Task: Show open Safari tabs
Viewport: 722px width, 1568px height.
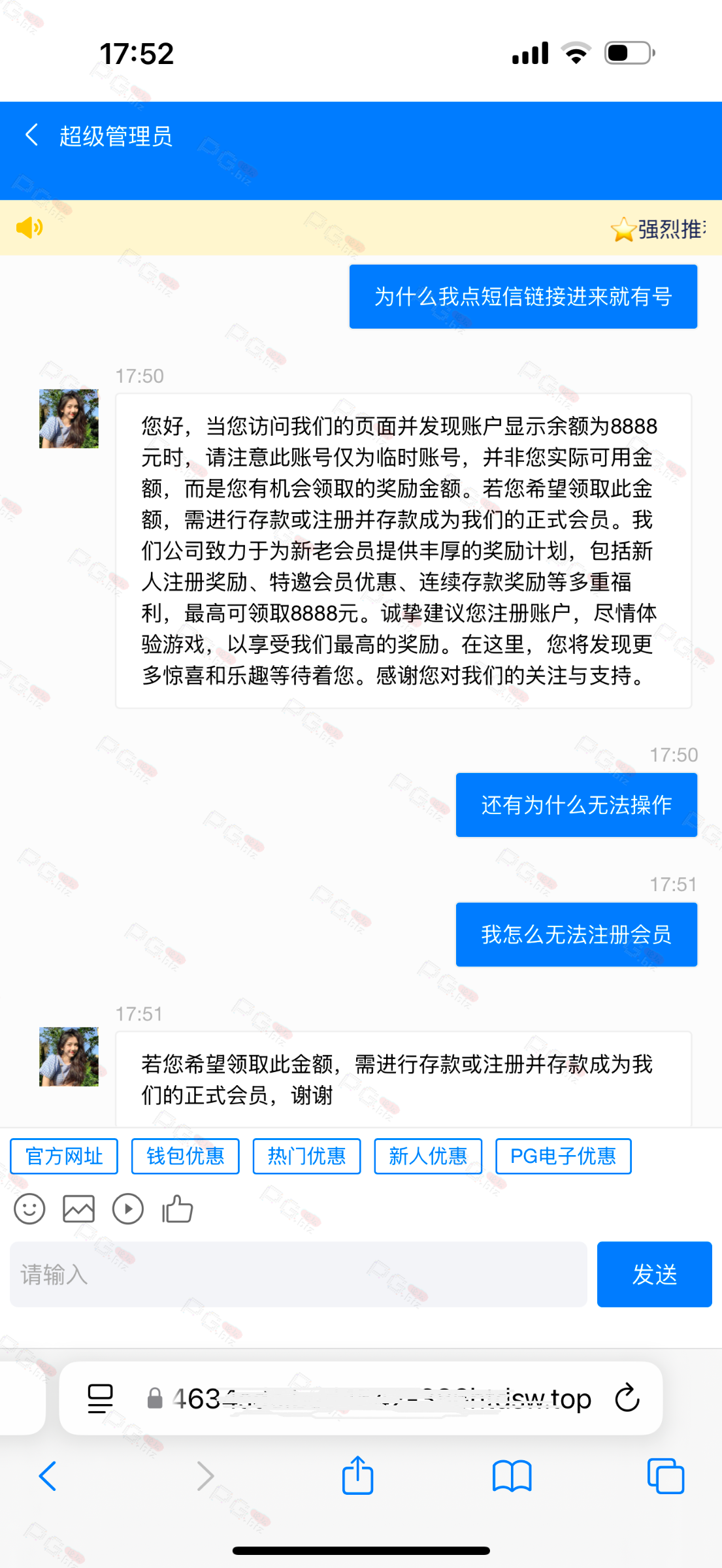Action: click(x=666, y=1476)
